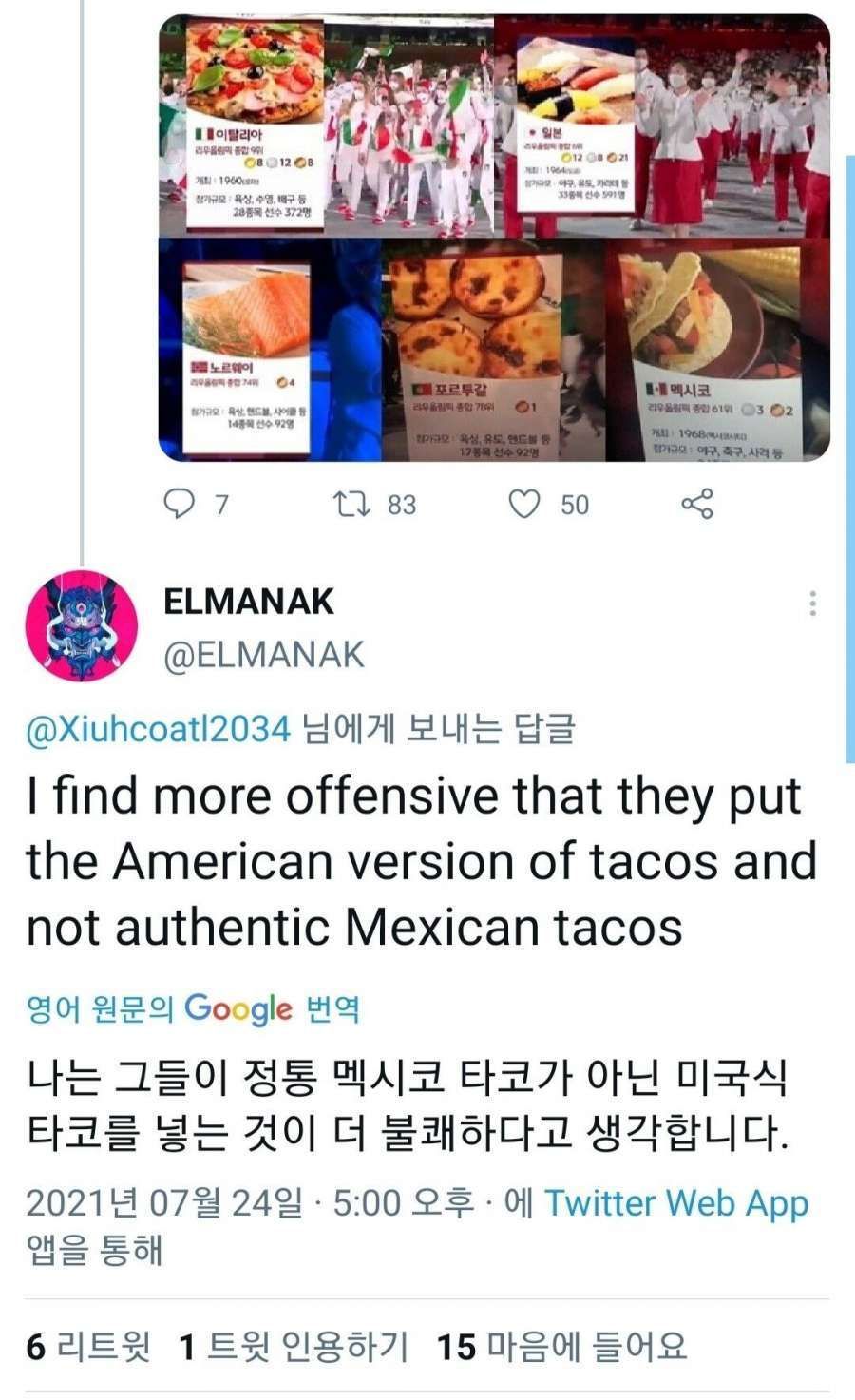855x1400 pixels.
Task: Open the Twitter Web App source link
Action: [x=675, y=1203]
